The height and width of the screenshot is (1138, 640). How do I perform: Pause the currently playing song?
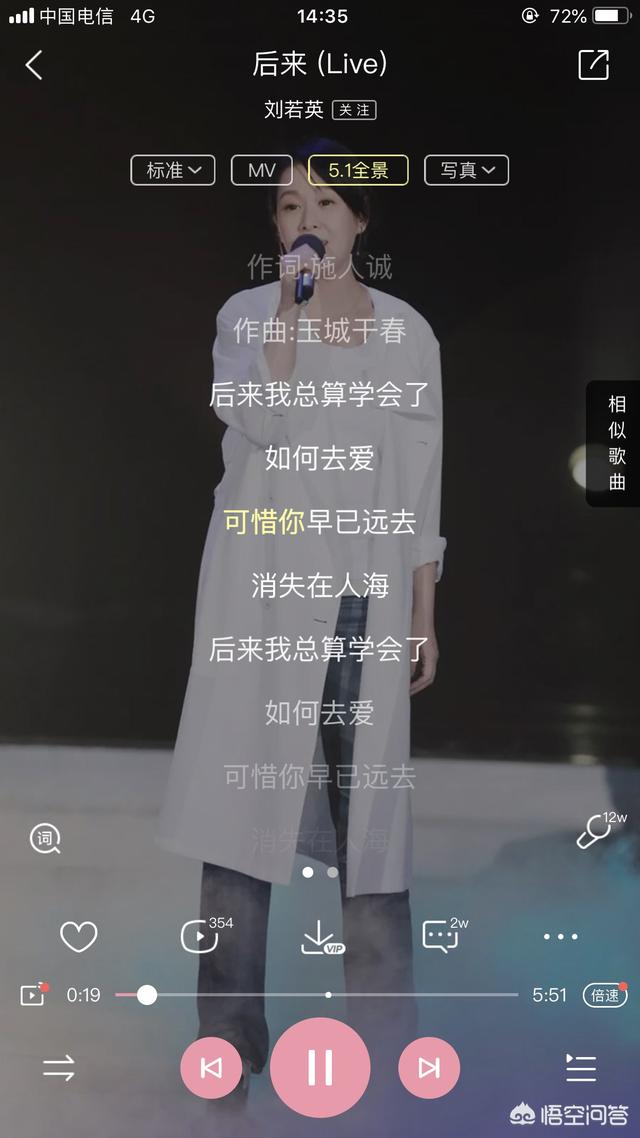(320, 1068)
